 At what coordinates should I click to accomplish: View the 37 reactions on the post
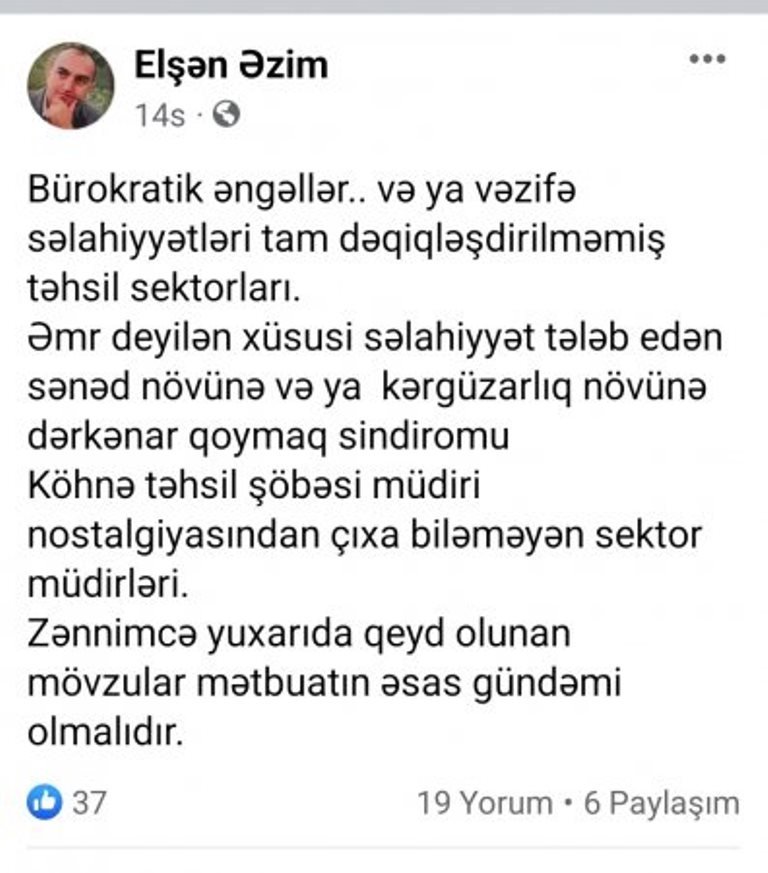tap(66, 802)
